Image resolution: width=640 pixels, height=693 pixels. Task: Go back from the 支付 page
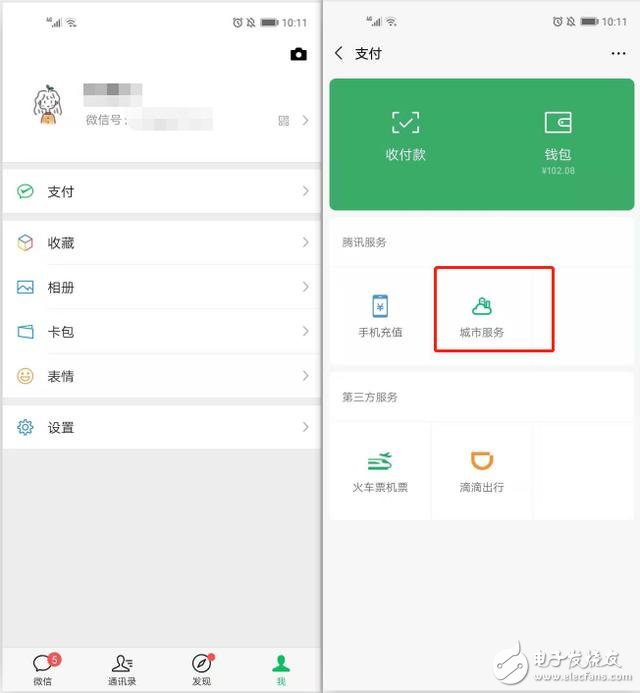(339, 53)
